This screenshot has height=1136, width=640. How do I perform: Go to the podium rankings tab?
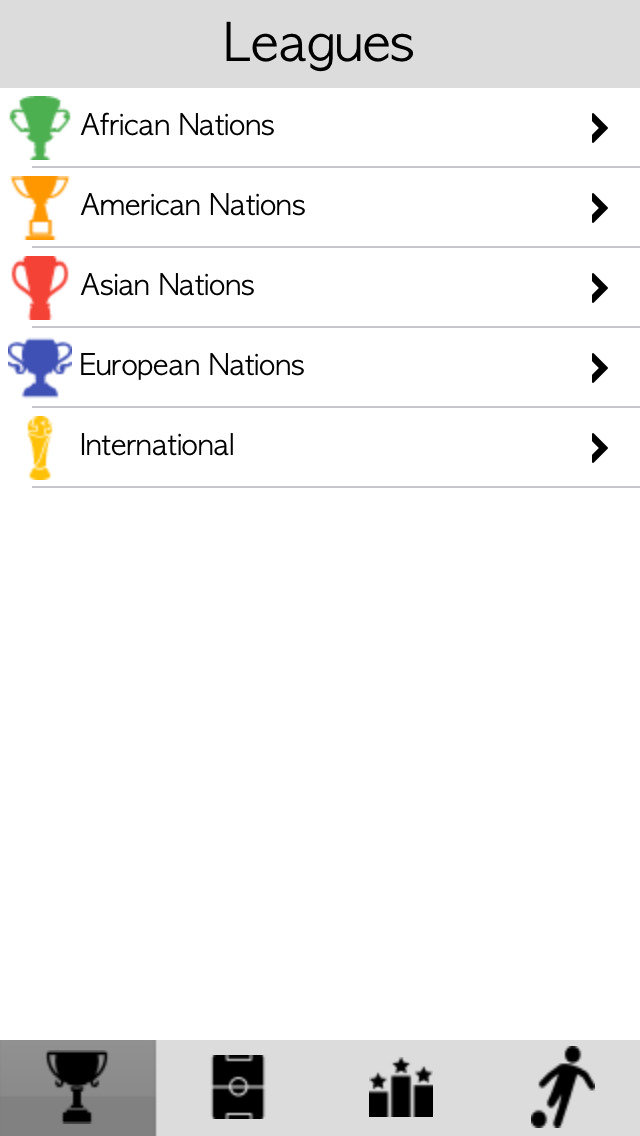400,1088
